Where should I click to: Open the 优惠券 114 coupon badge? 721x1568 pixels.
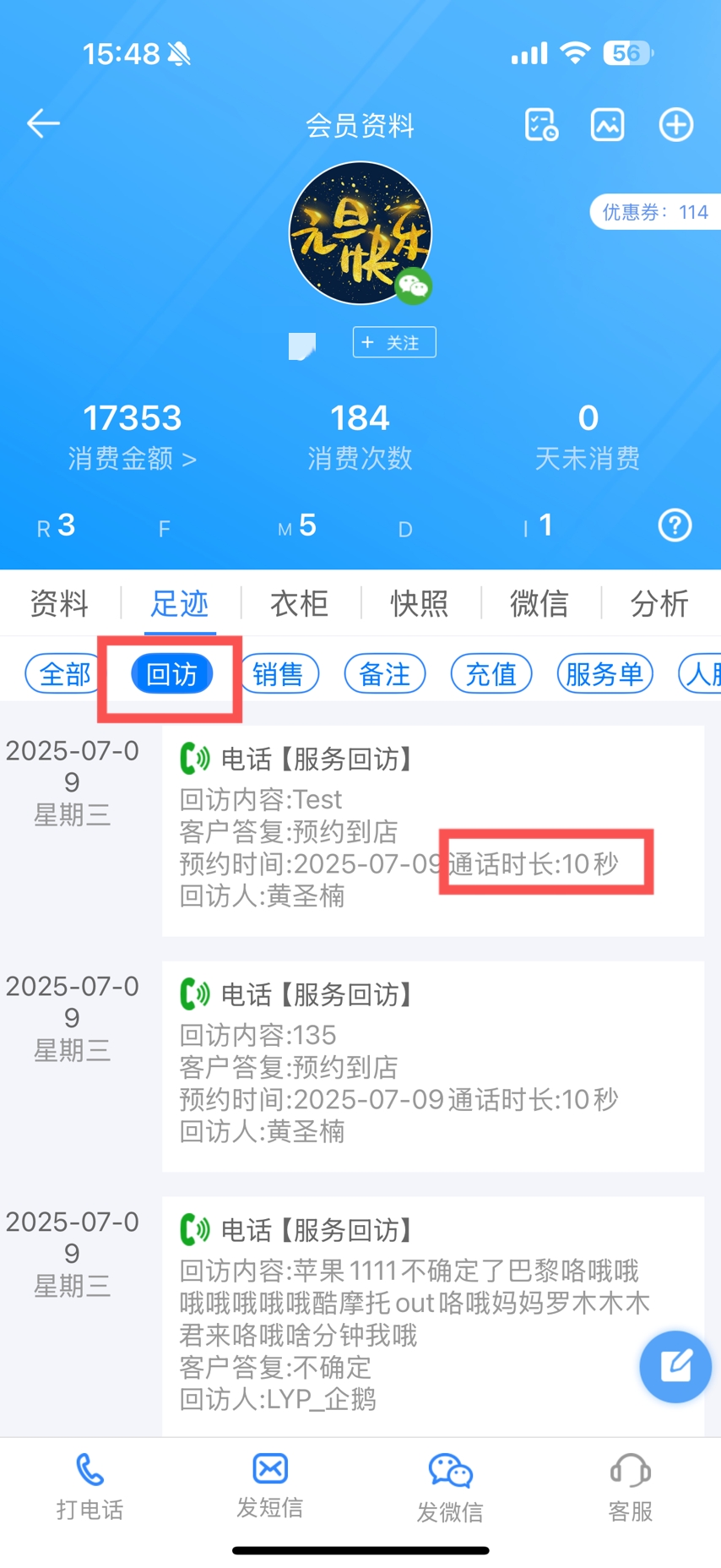[655, 212]
